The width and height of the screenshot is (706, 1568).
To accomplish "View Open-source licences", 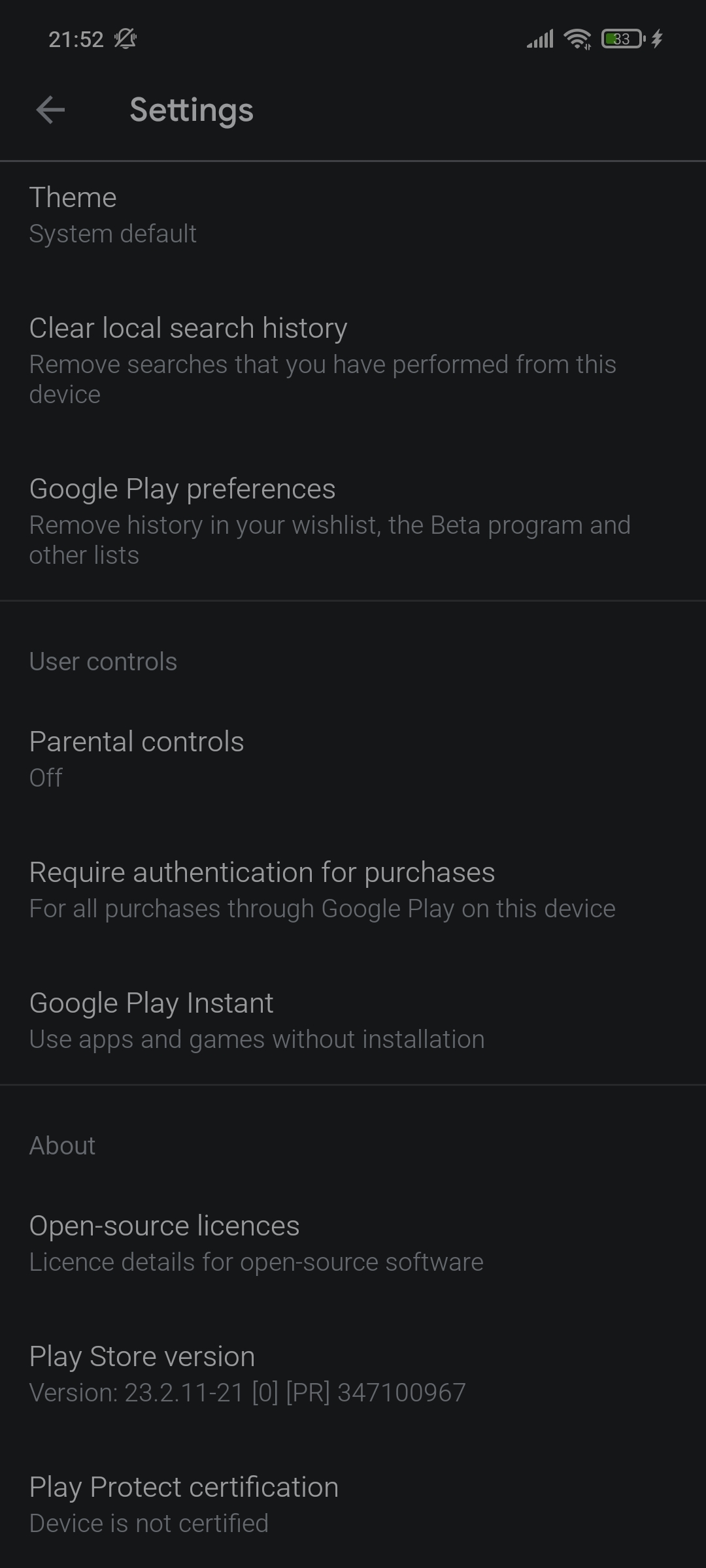I will pos(353,1243).
